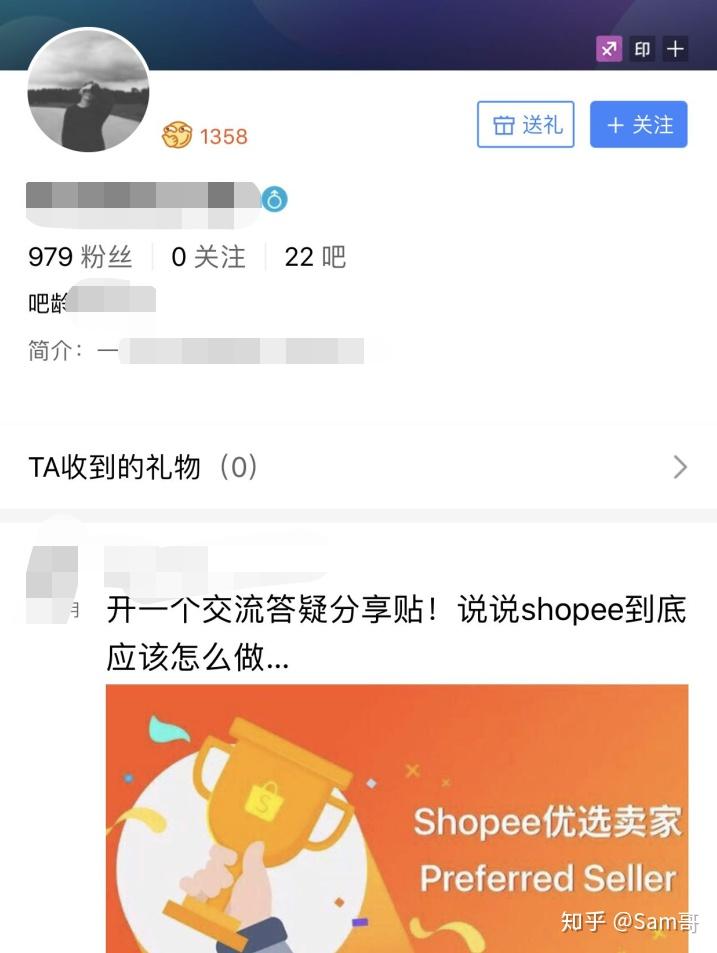Open the shopee 交流答疑分享贴 post
The image size is (717, 953).
396,633
